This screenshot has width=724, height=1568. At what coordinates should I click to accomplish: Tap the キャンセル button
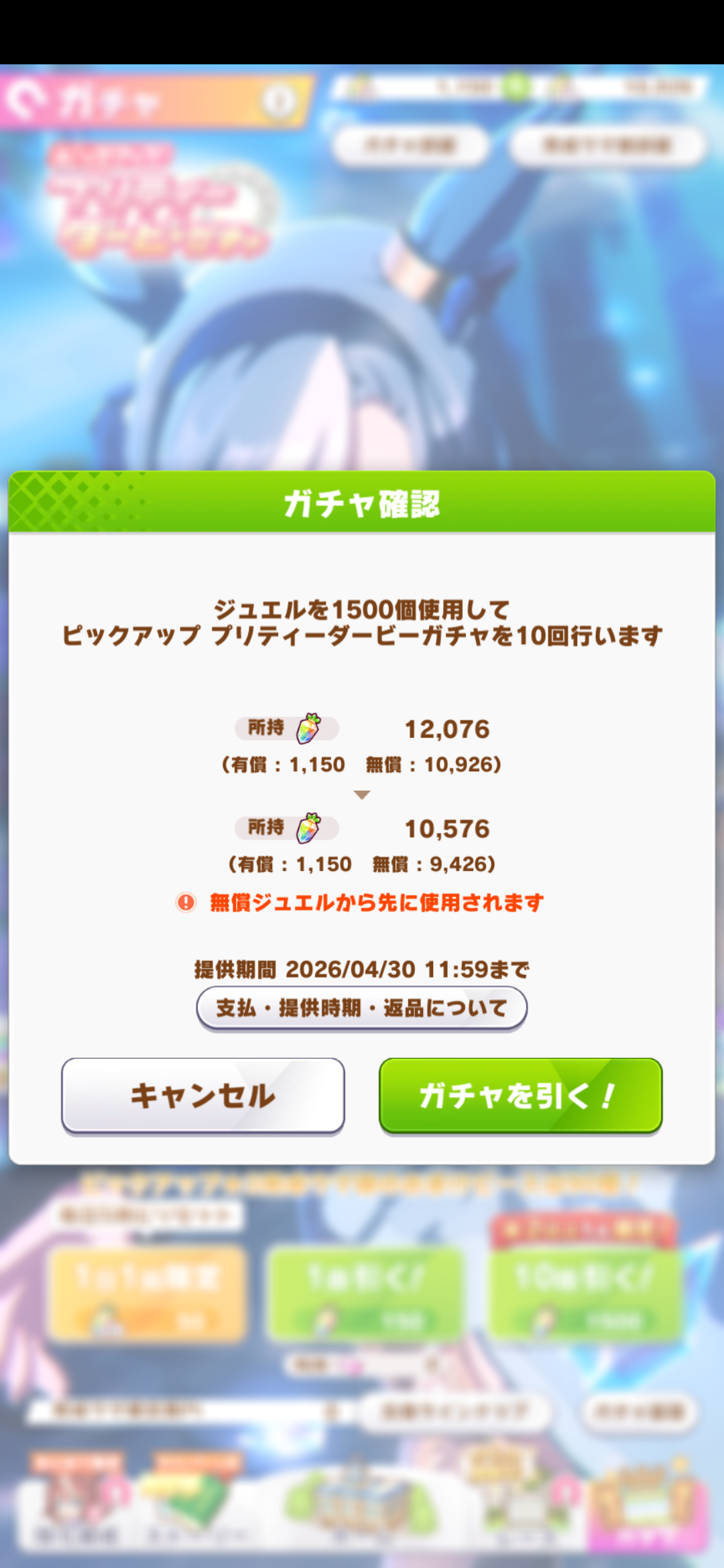[202, 1095]
